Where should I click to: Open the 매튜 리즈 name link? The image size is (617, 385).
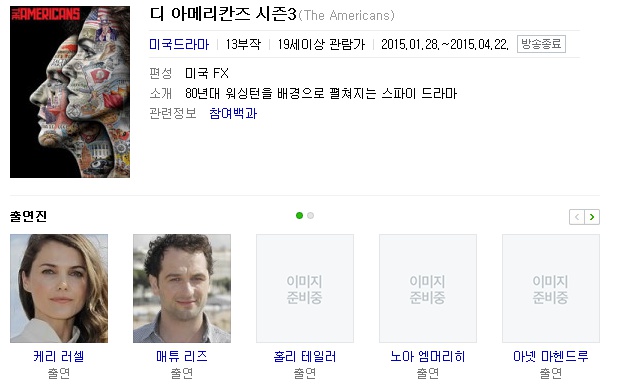coord(182,356)
